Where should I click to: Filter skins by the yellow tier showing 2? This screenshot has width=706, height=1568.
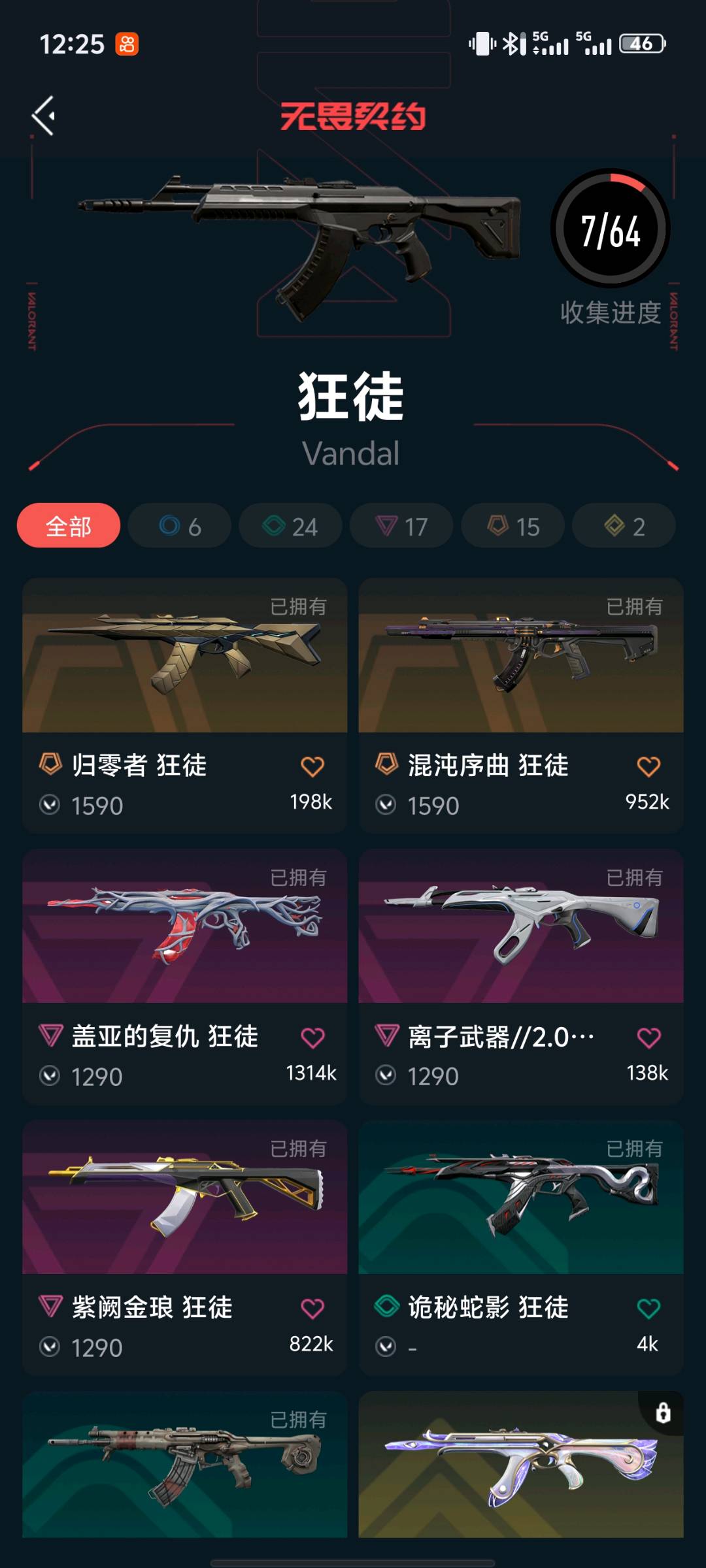[624, 526]
